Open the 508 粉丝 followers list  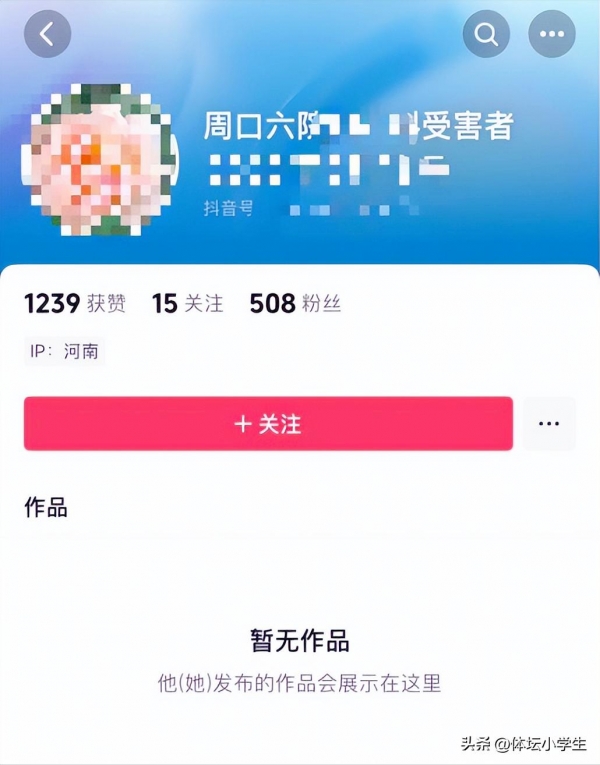pos(295,304)
